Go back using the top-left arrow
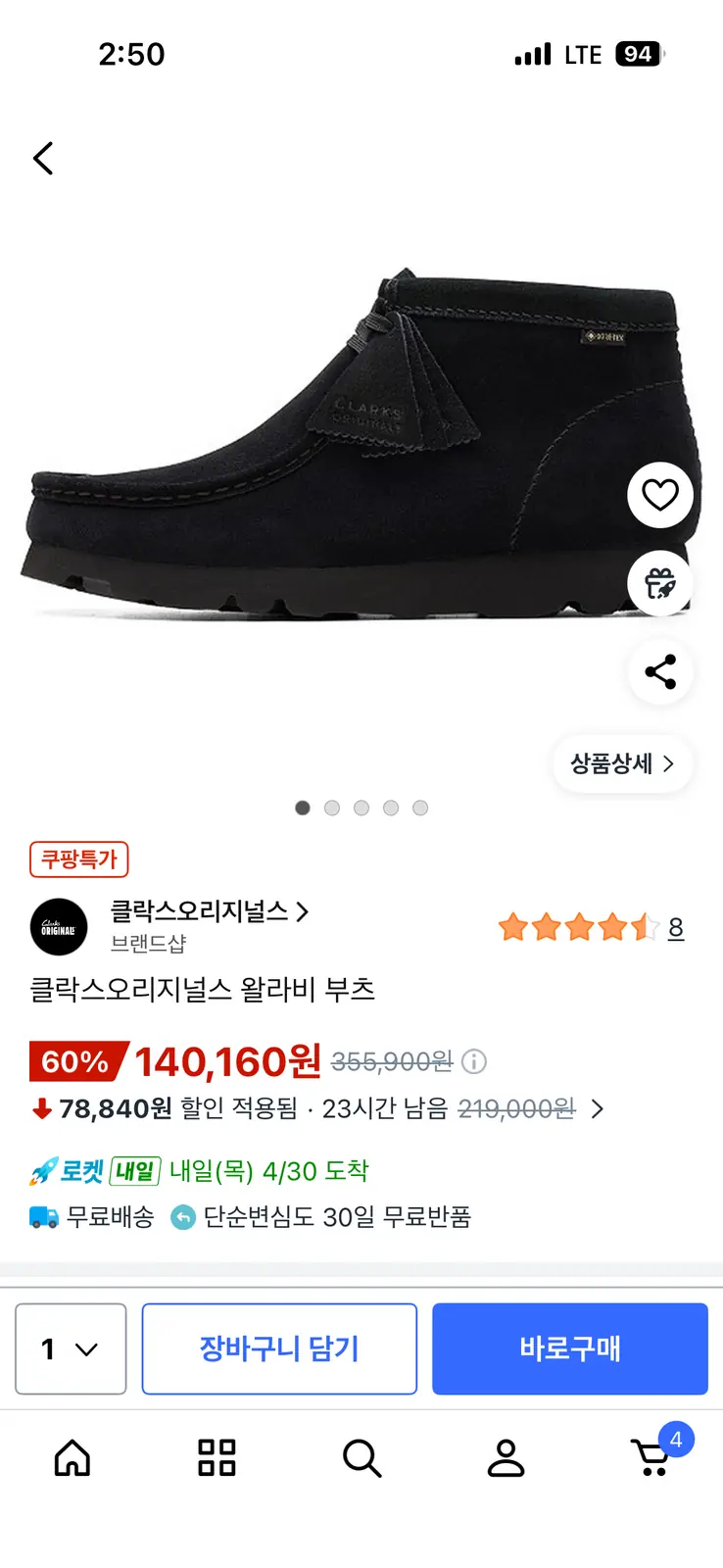This screenshot has height=1568, width=723. (x=43, y=158)
